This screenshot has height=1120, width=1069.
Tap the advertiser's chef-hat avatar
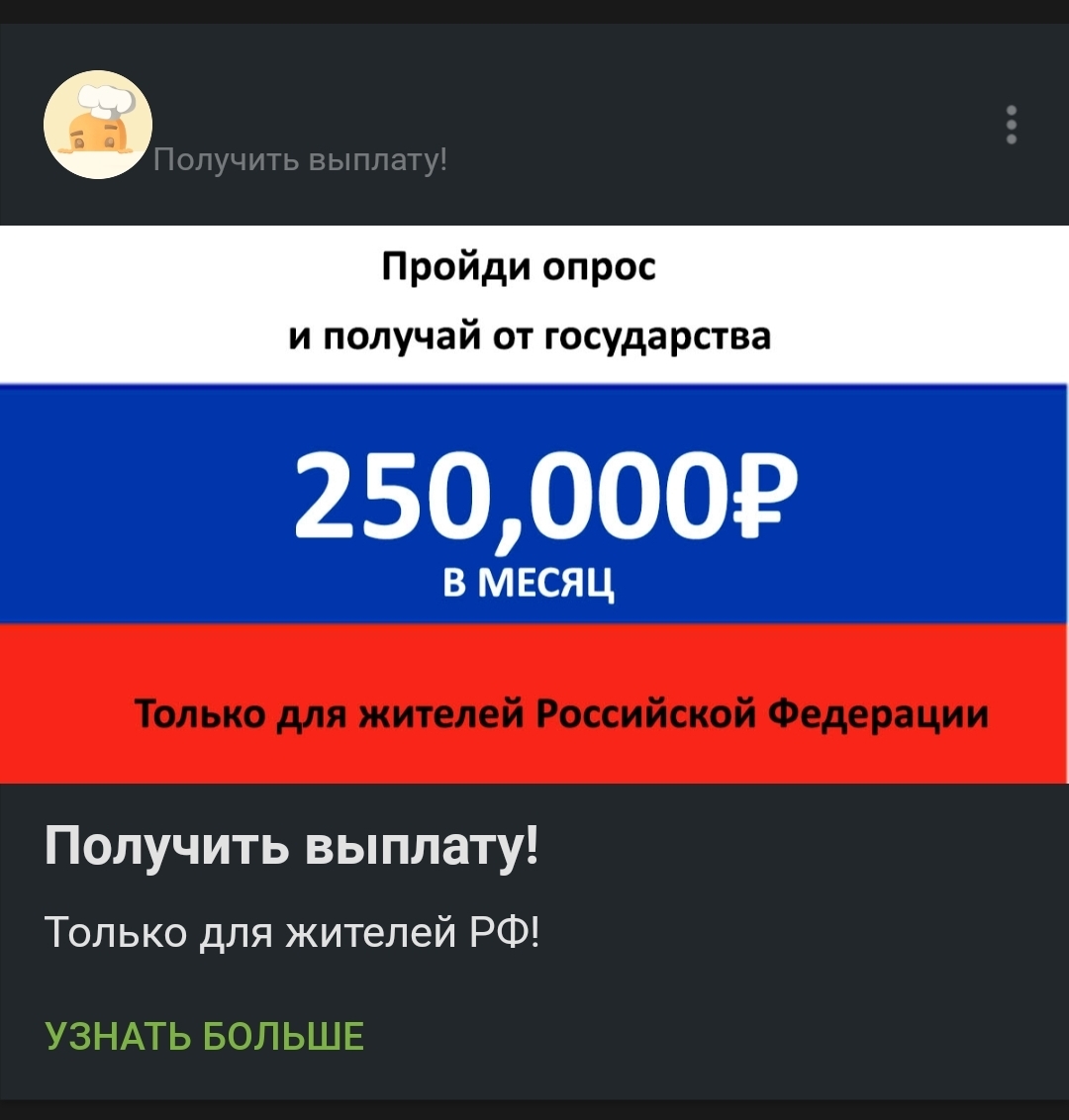pos(98,126)
